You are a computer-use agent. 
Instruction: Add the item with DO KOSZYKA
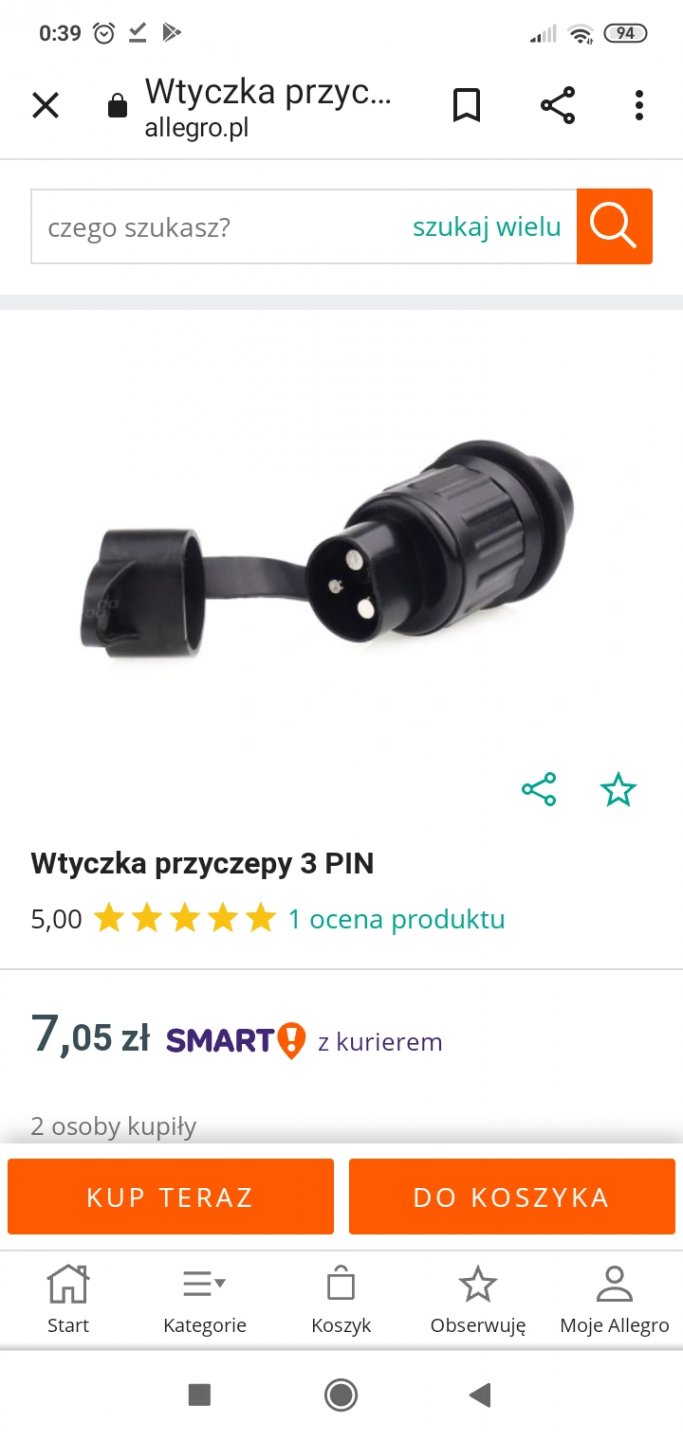511,1197
